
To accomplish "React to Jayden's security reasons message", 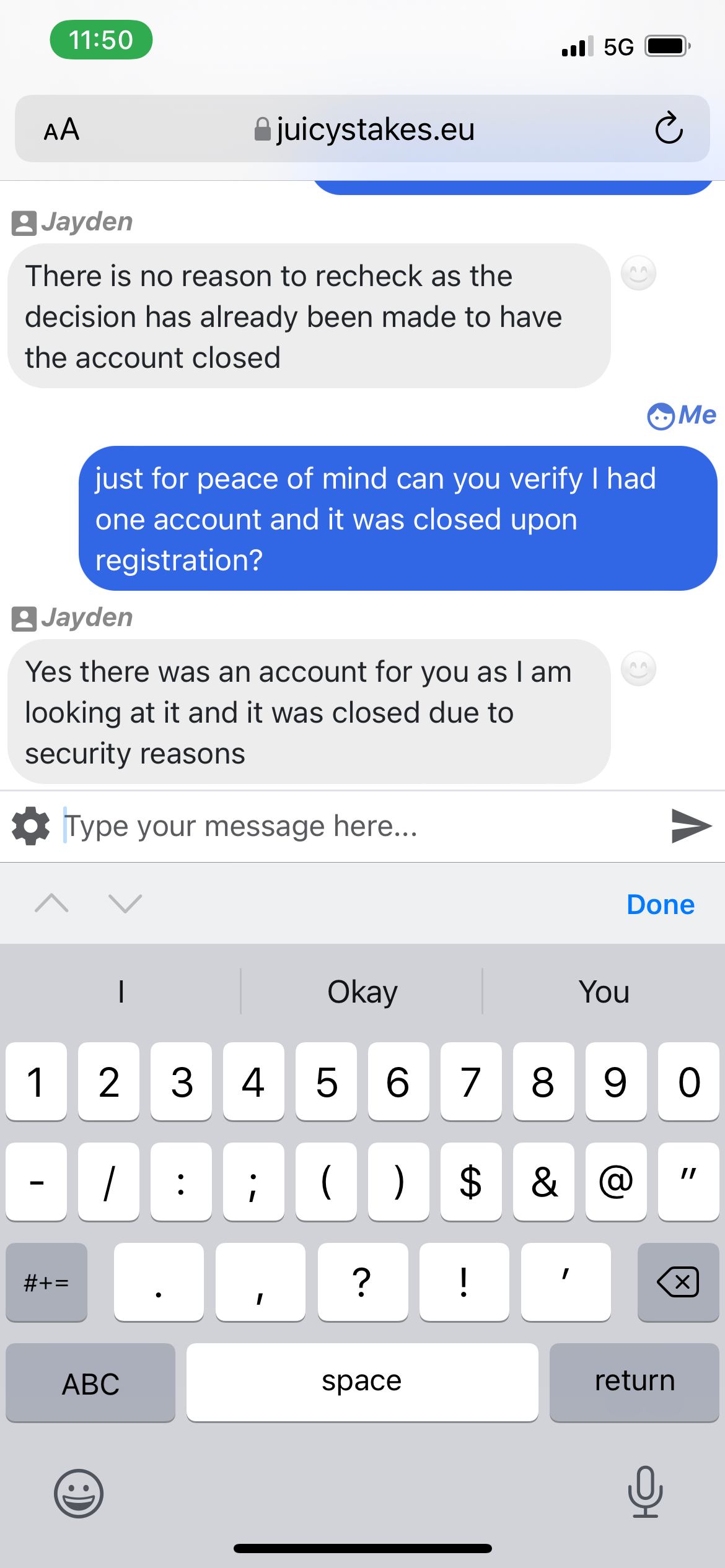I will coord(638,669).
